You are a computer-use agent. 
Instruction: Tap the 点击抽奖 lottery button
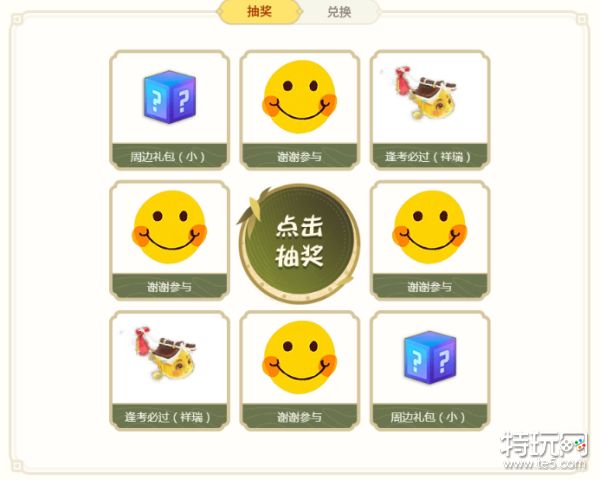(x=300, y=241)
